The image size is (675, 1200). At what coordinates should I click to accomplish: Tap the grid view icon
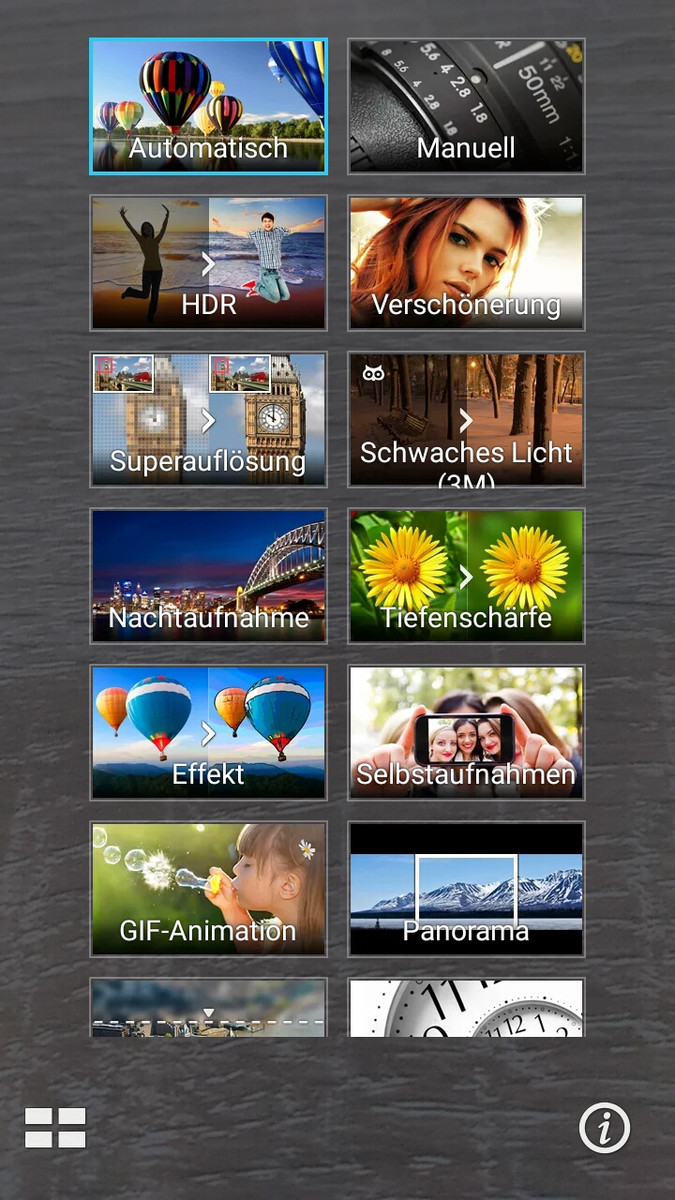[56, 1128]
